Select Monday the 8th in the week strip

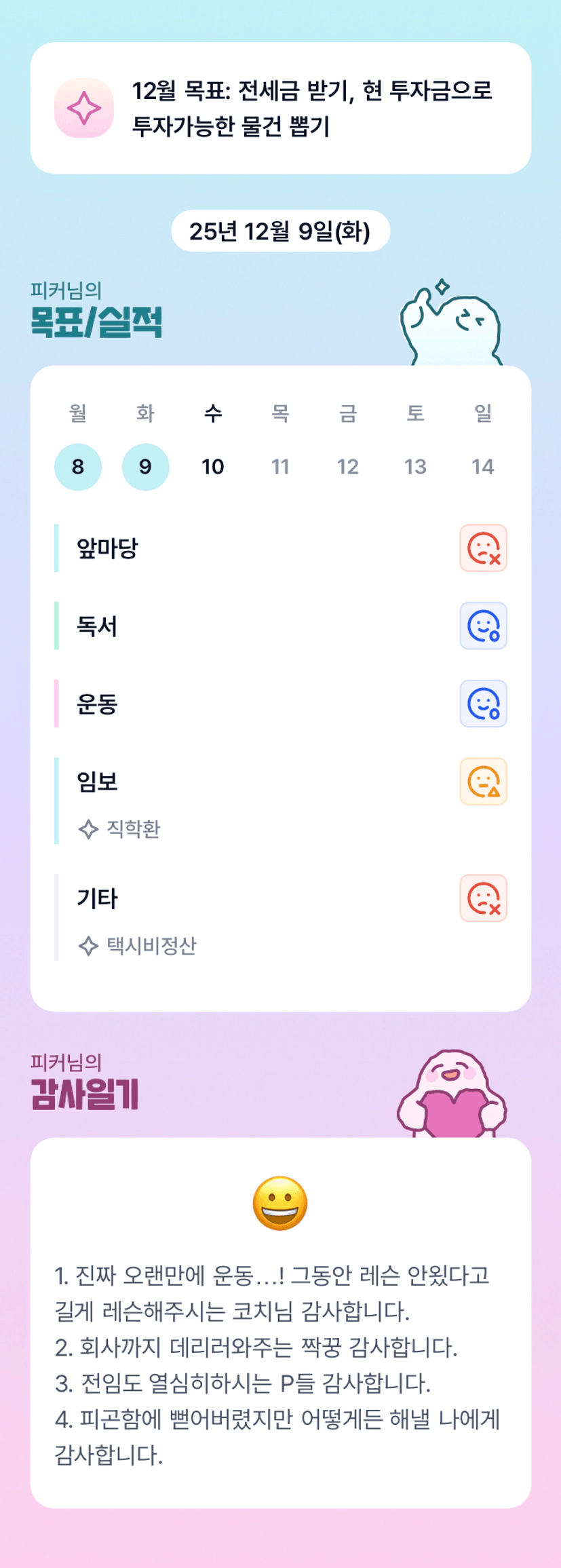click(78, 467)
